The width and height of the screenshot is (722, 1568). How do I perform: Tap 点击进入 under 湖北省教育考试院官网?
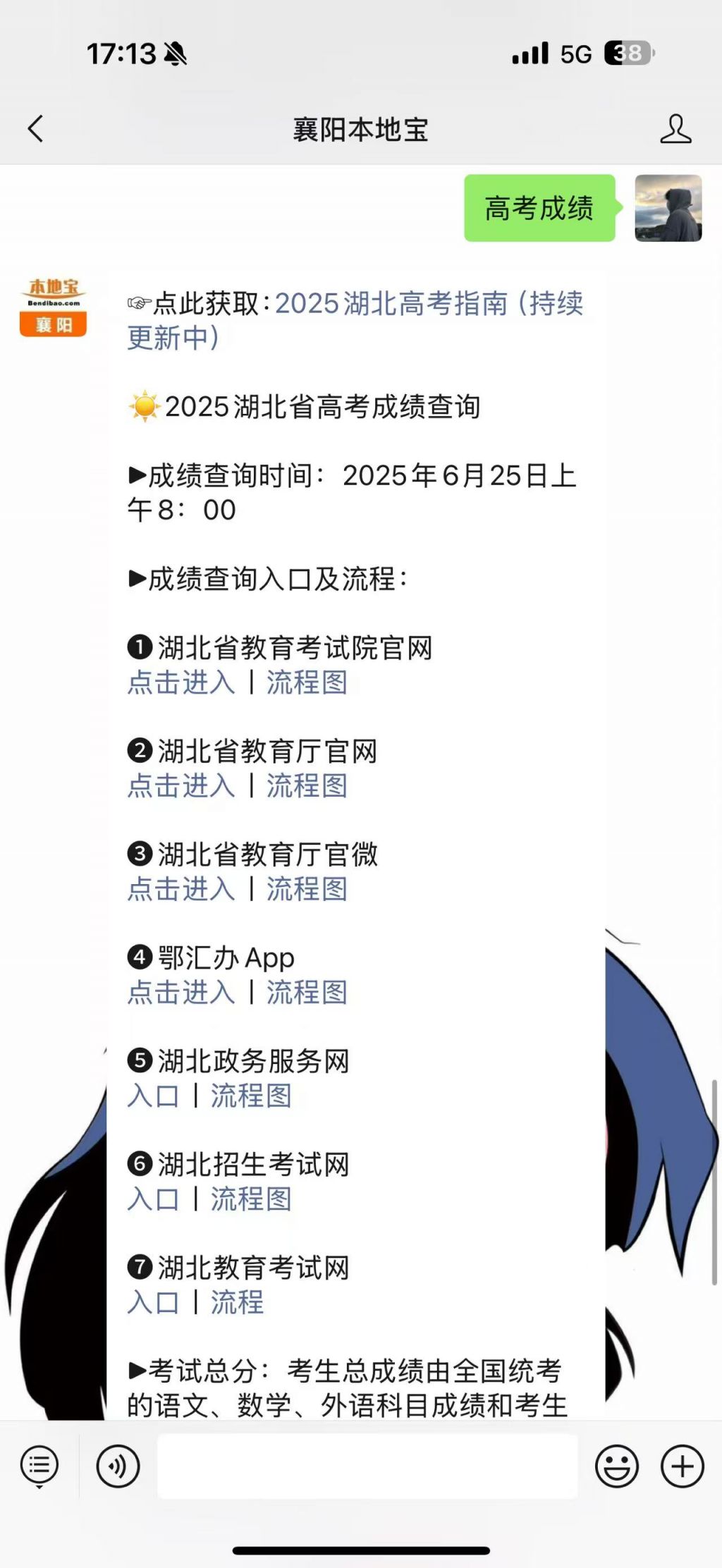pos(181,682)
